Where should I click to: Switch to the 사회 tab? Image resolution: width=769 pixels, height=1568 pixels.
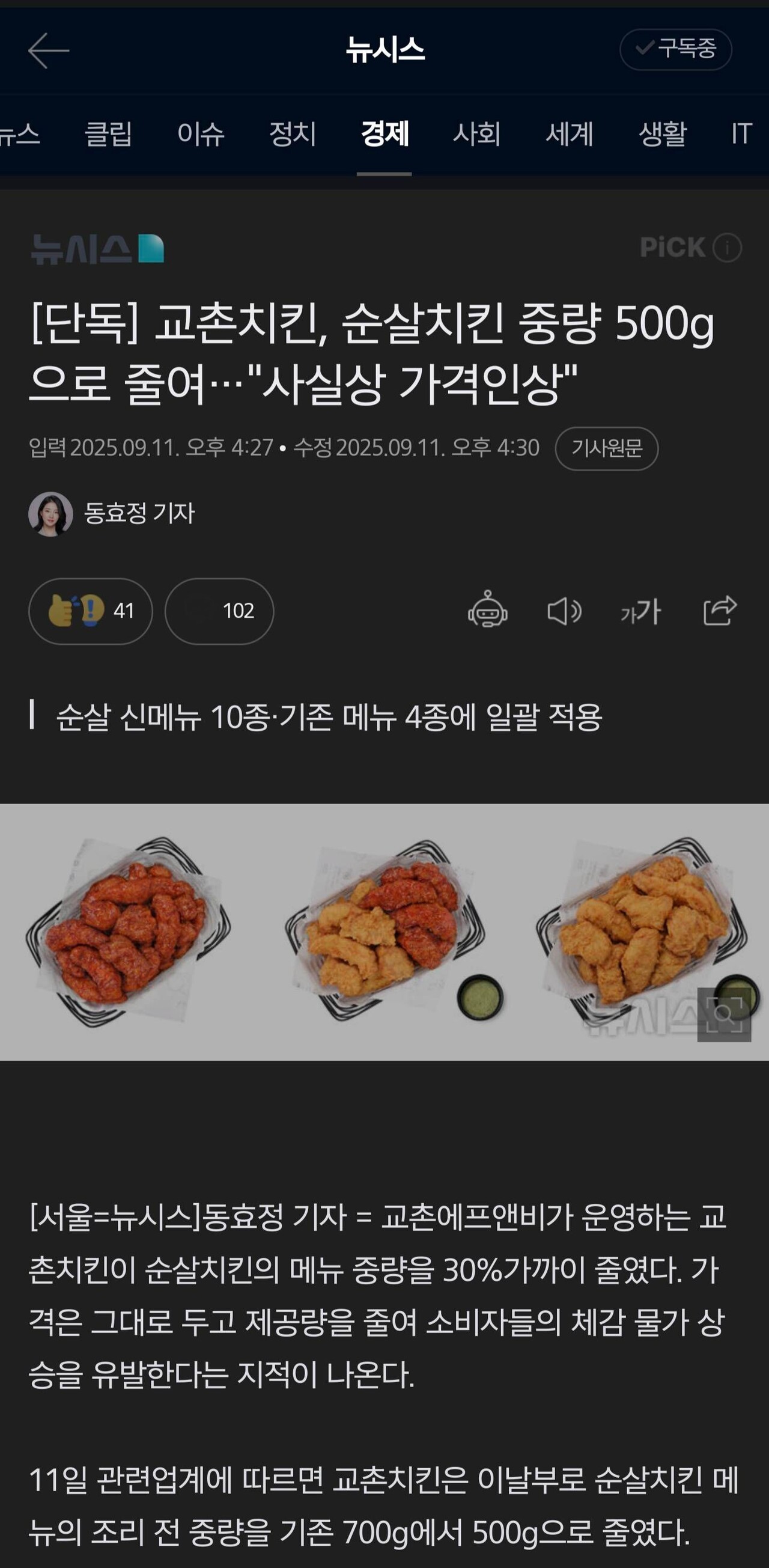(x=478, y=135)
